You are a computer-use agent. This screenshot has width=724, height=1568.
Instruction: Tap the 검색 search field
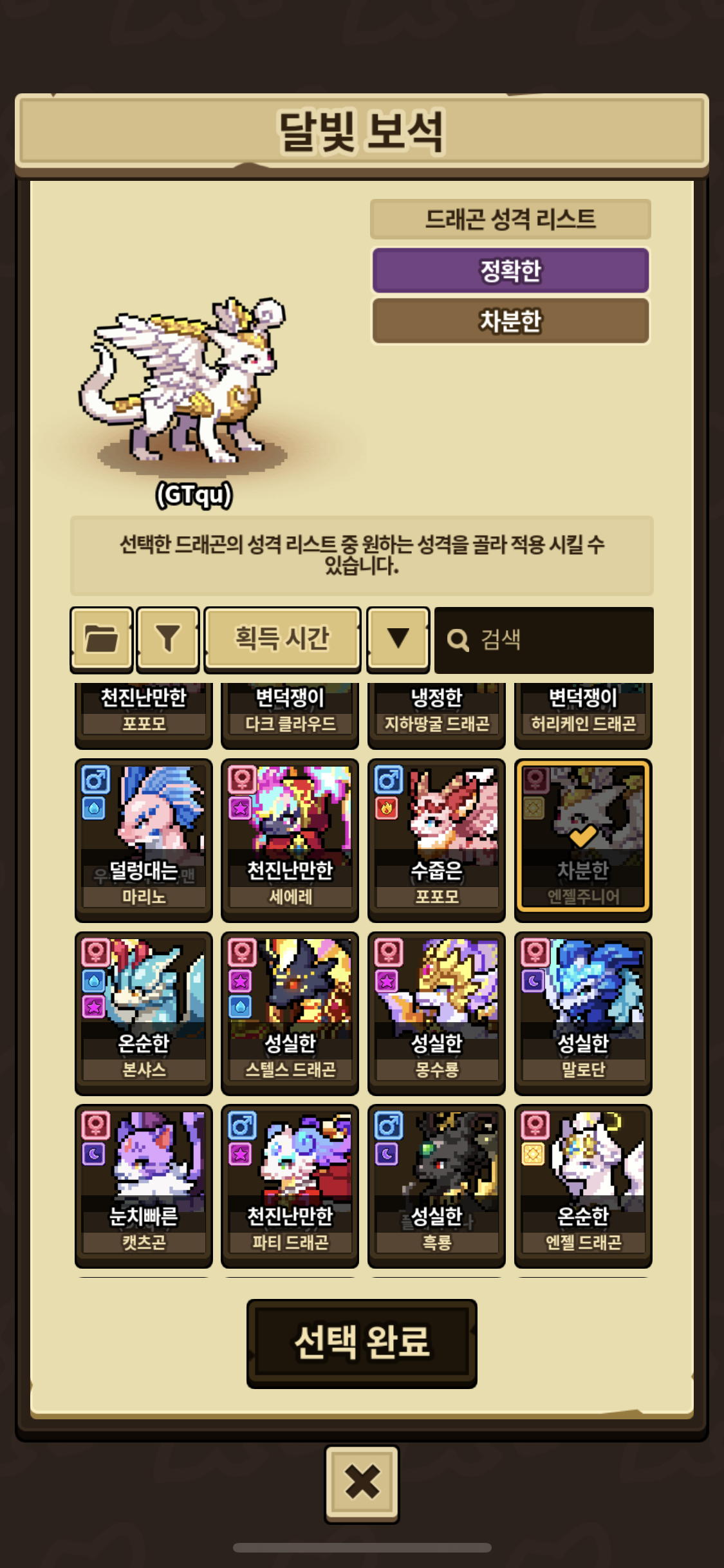[x=544, y=640]
